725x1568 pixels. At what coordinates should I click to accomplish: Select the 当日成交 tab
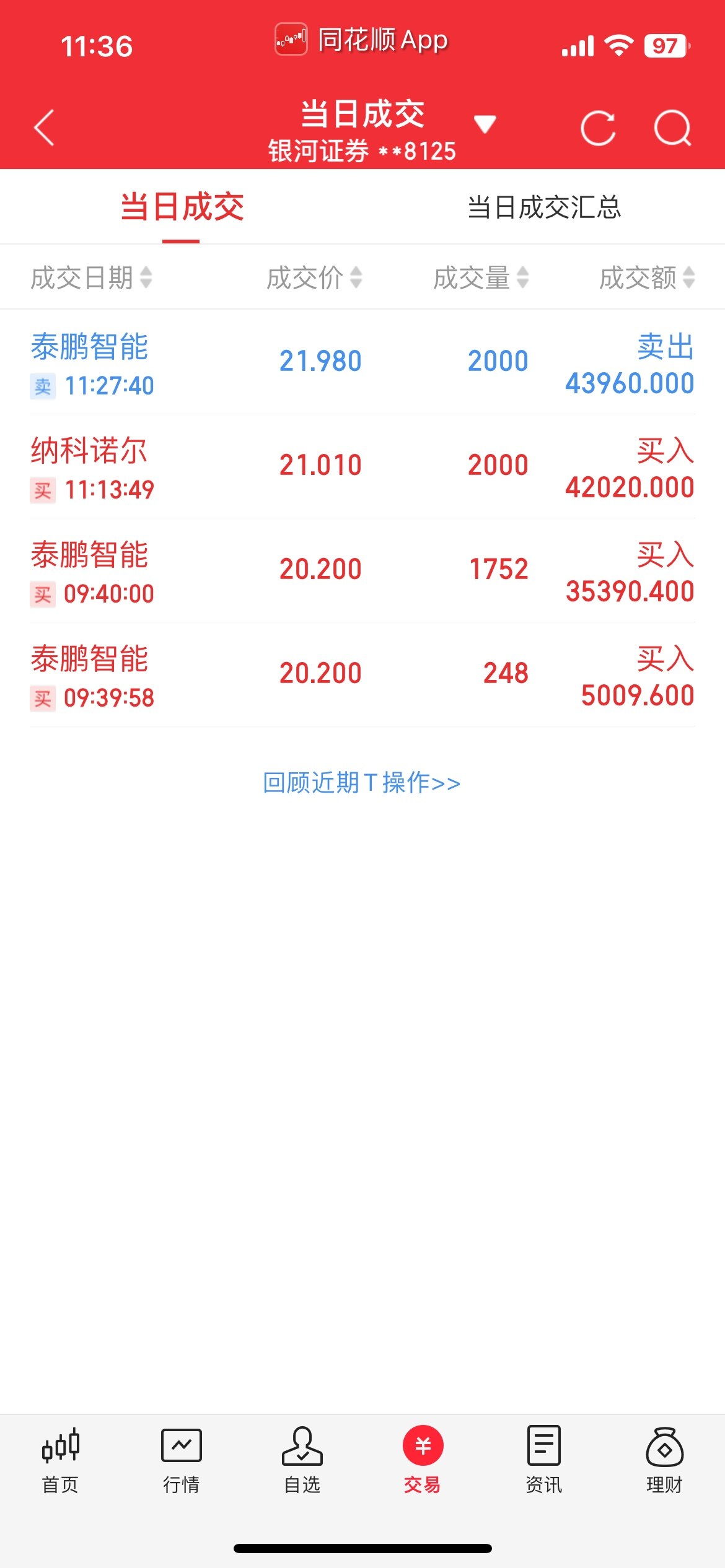point(182,207)
